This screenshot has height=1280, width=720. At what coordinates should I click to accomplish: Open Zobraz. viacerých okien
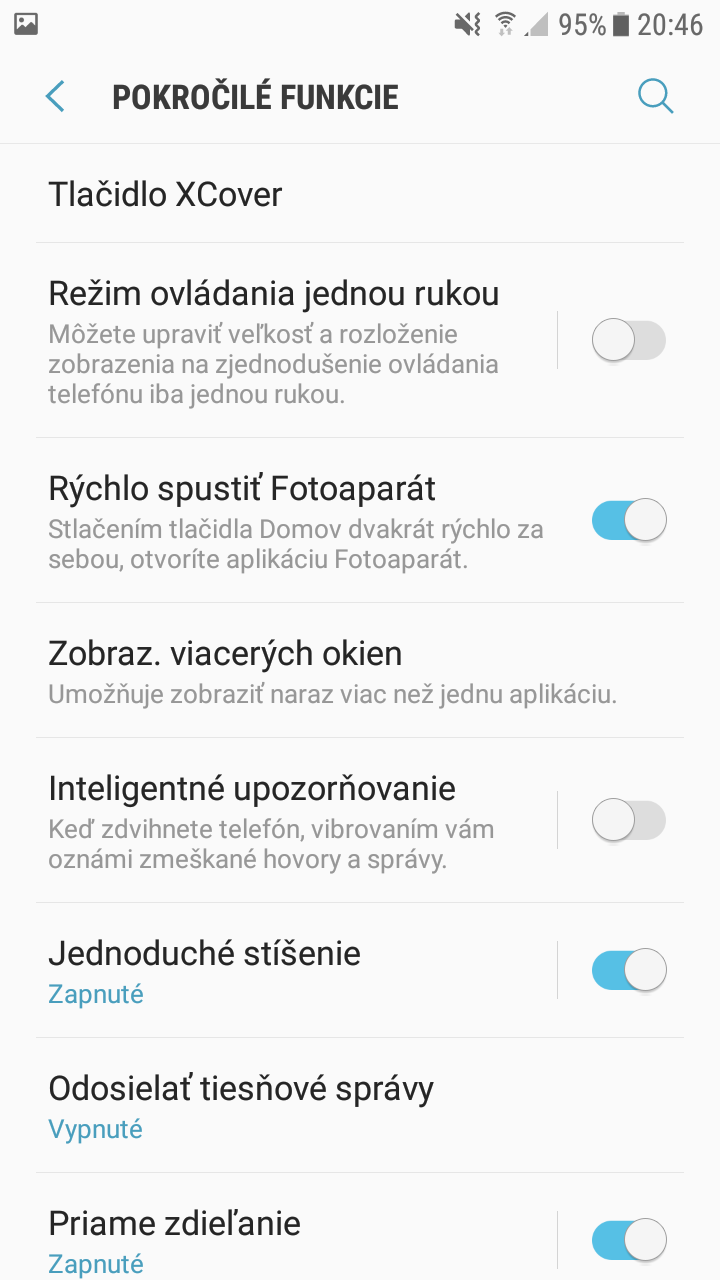click(x=360, y=670)
